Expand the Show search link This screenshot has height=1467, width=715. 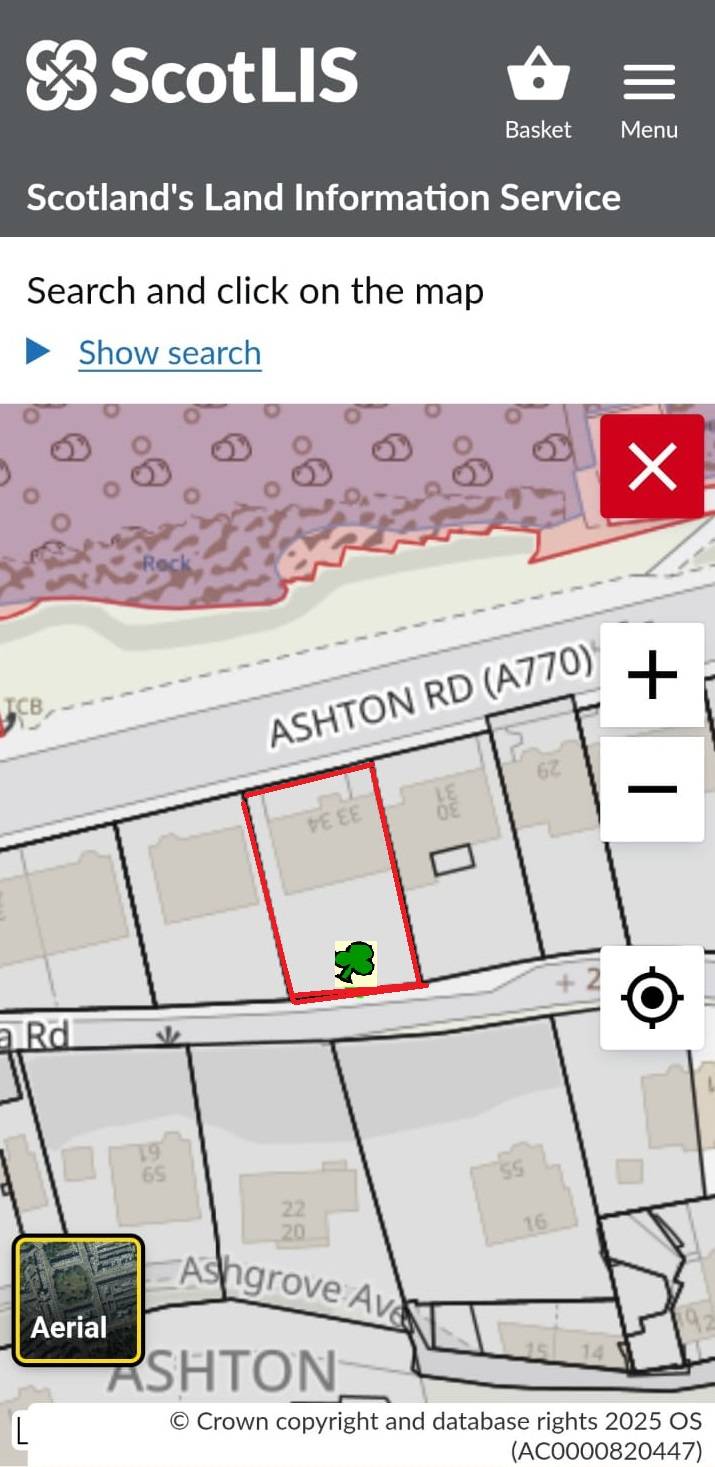click(x=169, y=353)
